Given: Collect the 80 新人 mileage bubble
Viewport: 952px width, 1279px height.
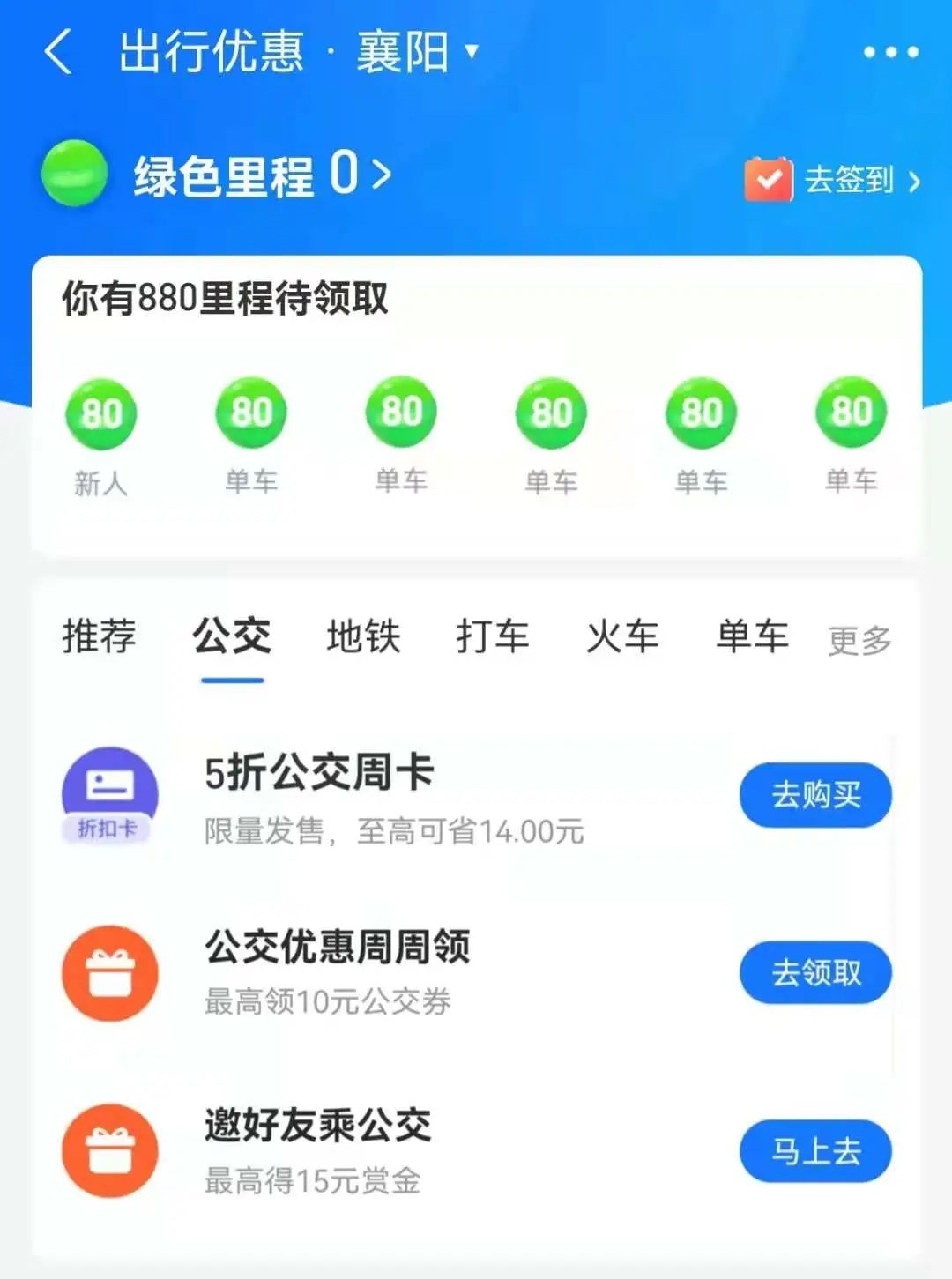Looking at the screenshot, I should 100,414.
